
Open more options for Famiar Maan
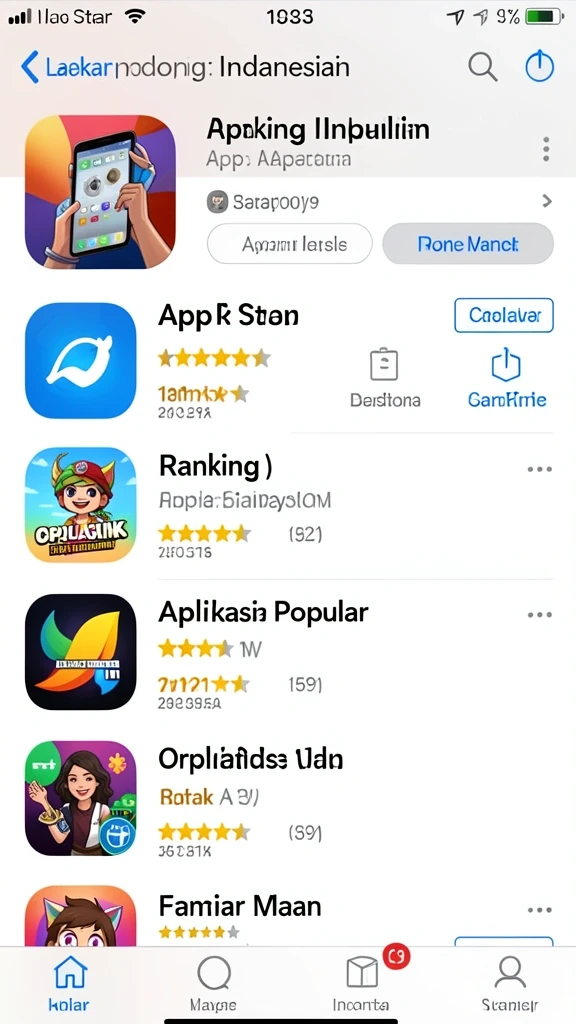539,910
